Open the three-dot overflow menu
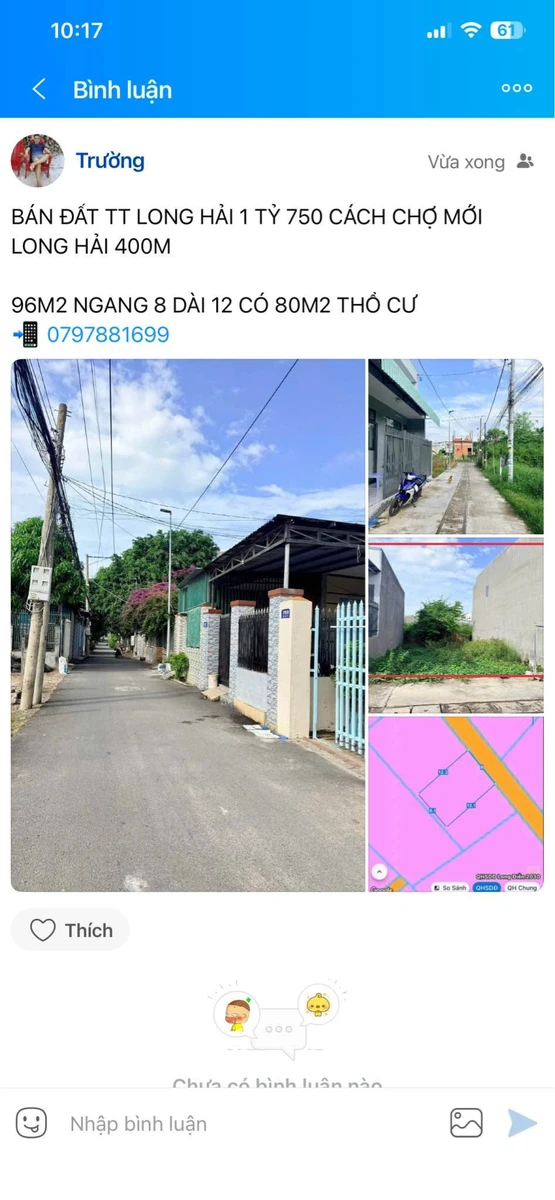Viewport: 555px width, 1200px height. pos(517,89)
